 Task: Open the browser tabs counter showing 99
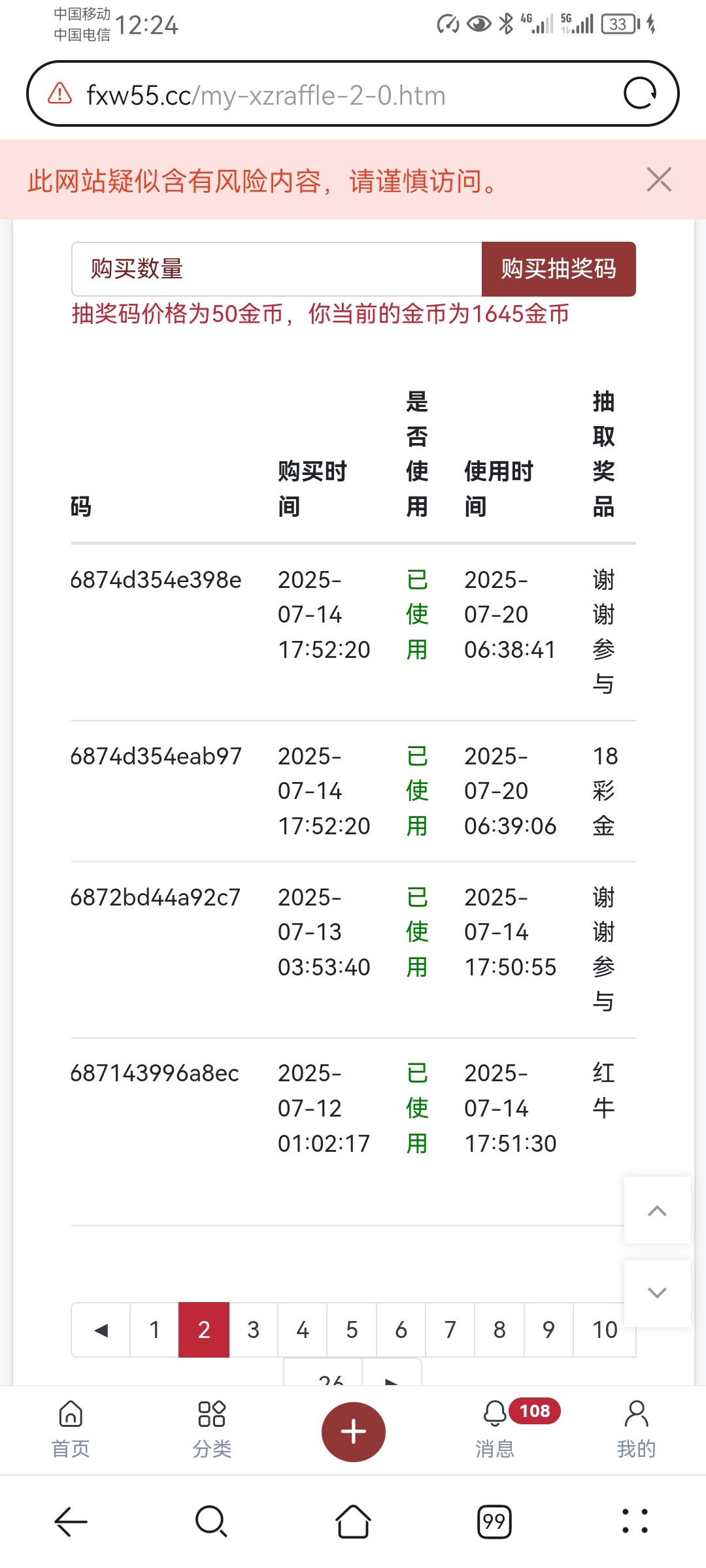[494, 1522]
